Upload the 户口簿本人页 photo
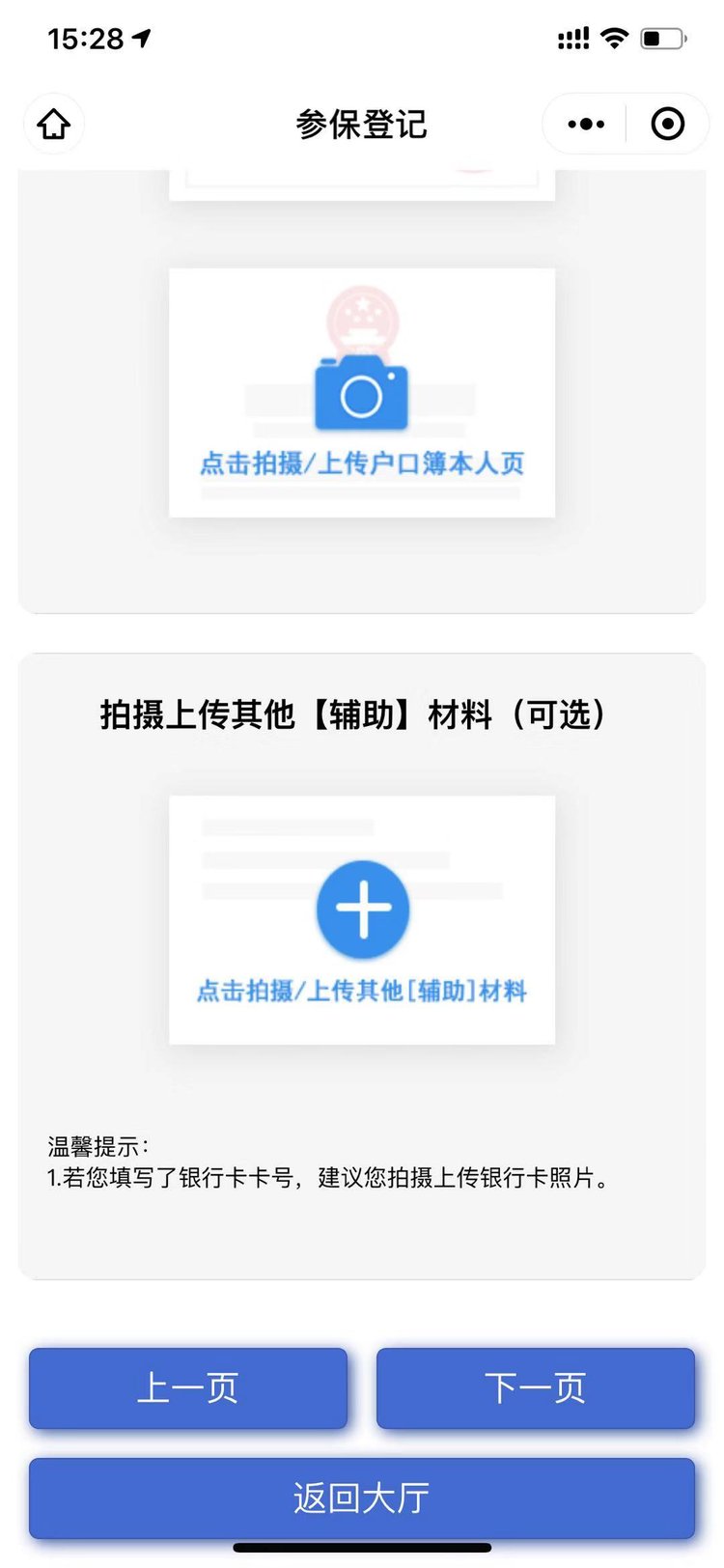Screen dimensions: 724x1568 pos(362,393)
